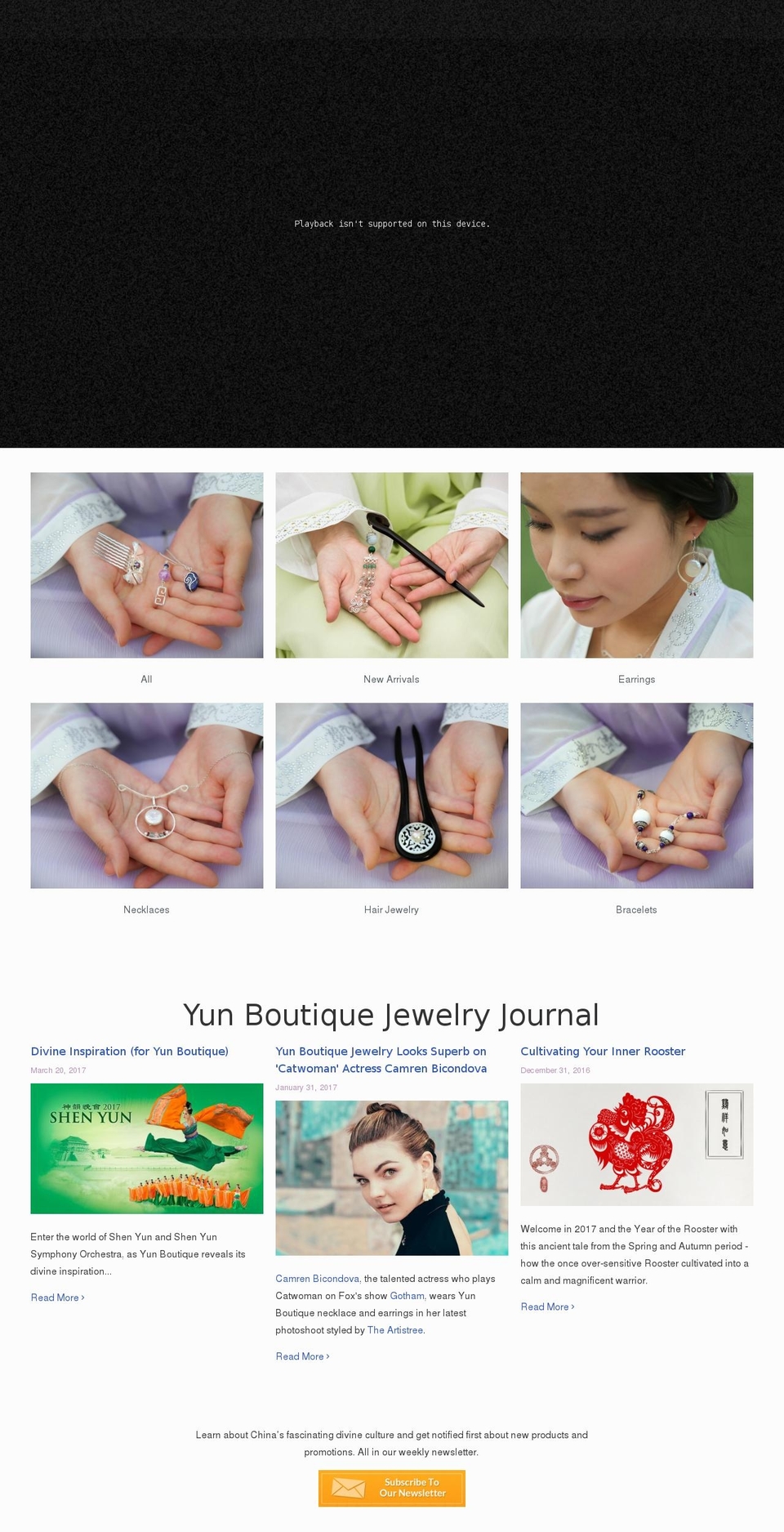Open article 'Divine Inspiration (for Yun Boutique)'
Image resolution: width=784 pixels, height=1532 pixels.
pos(130,1052)
